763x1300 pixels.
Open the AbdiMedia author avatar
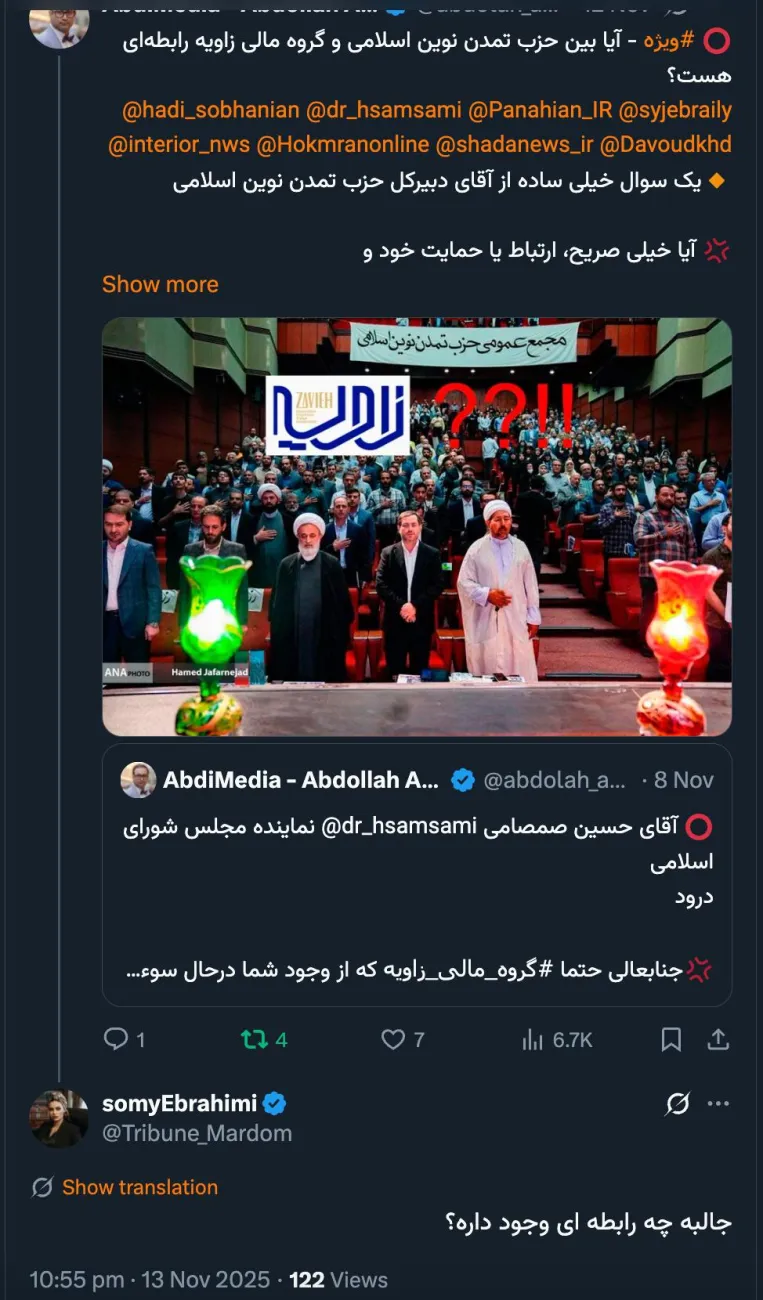point(59,22)
